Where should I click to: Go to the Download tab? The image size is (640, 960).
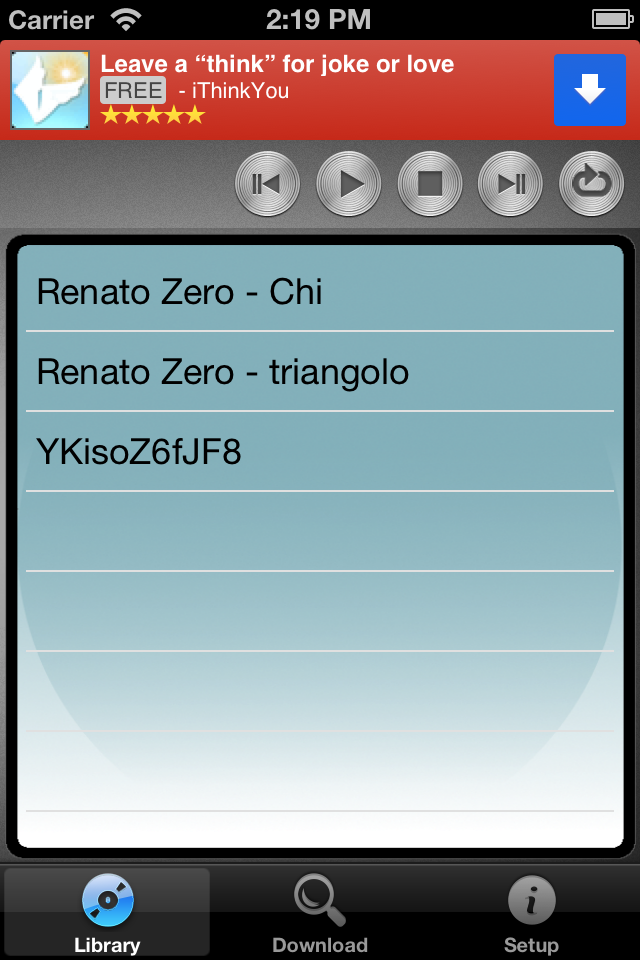tap(320, 912)
